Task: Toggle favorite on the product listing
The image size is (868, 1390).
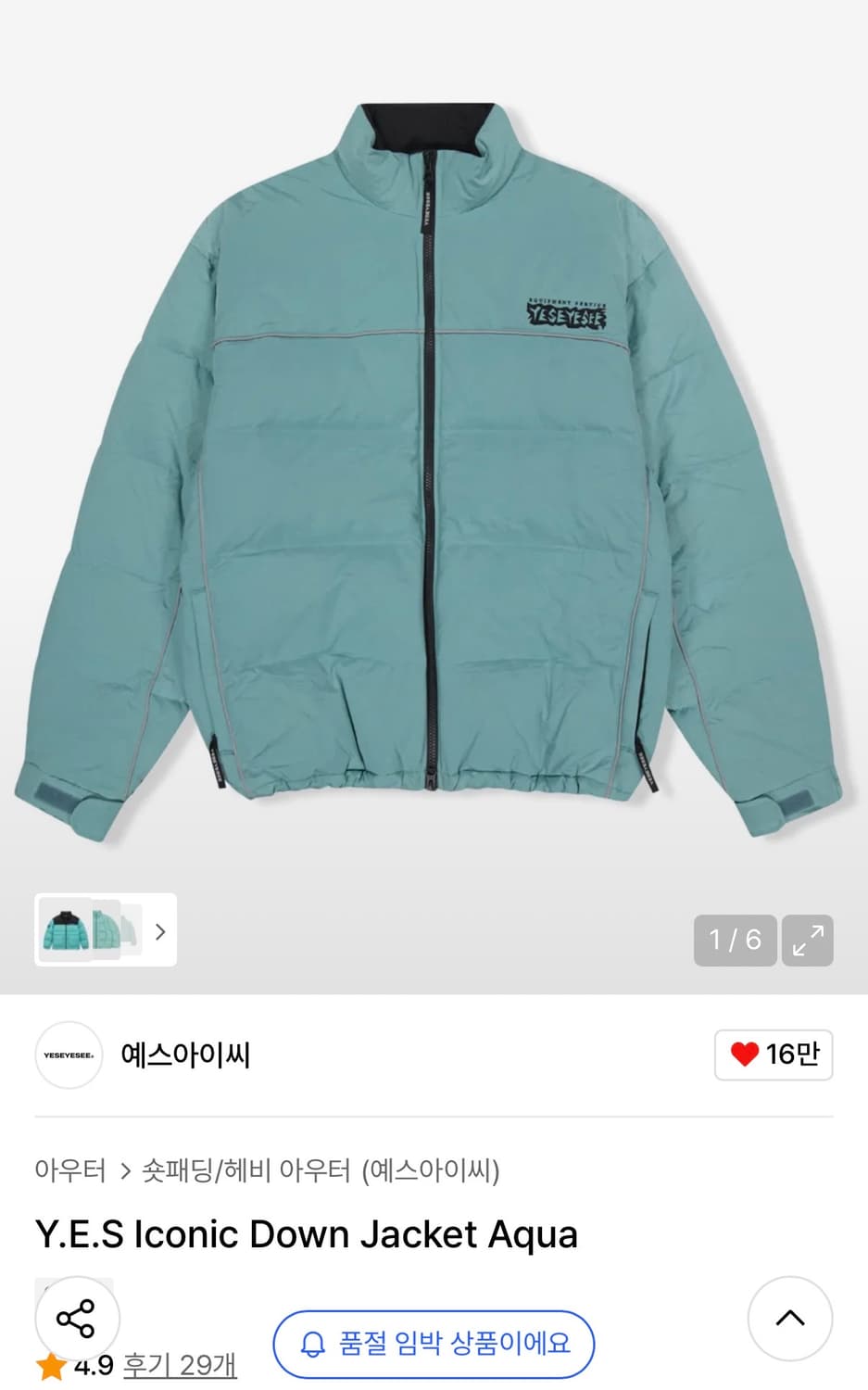Action: coord(774,1055)
